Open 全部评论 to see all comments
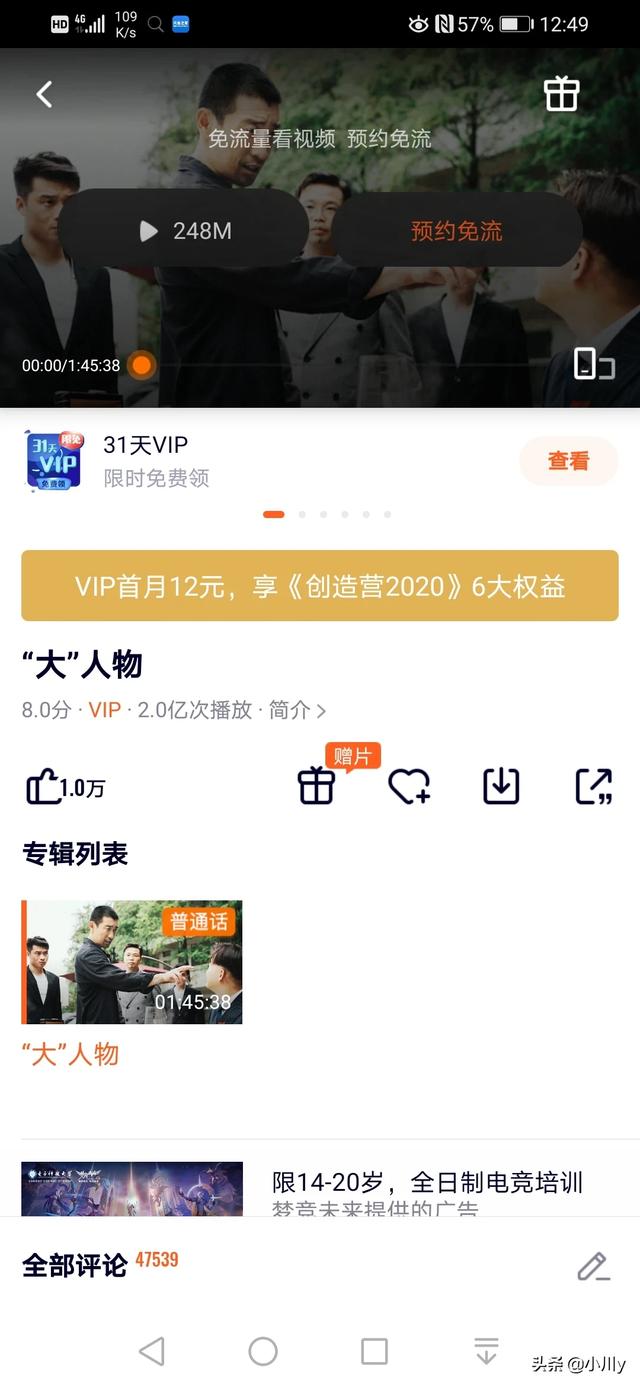The image size is (640, 1387). pos(75,1265)
